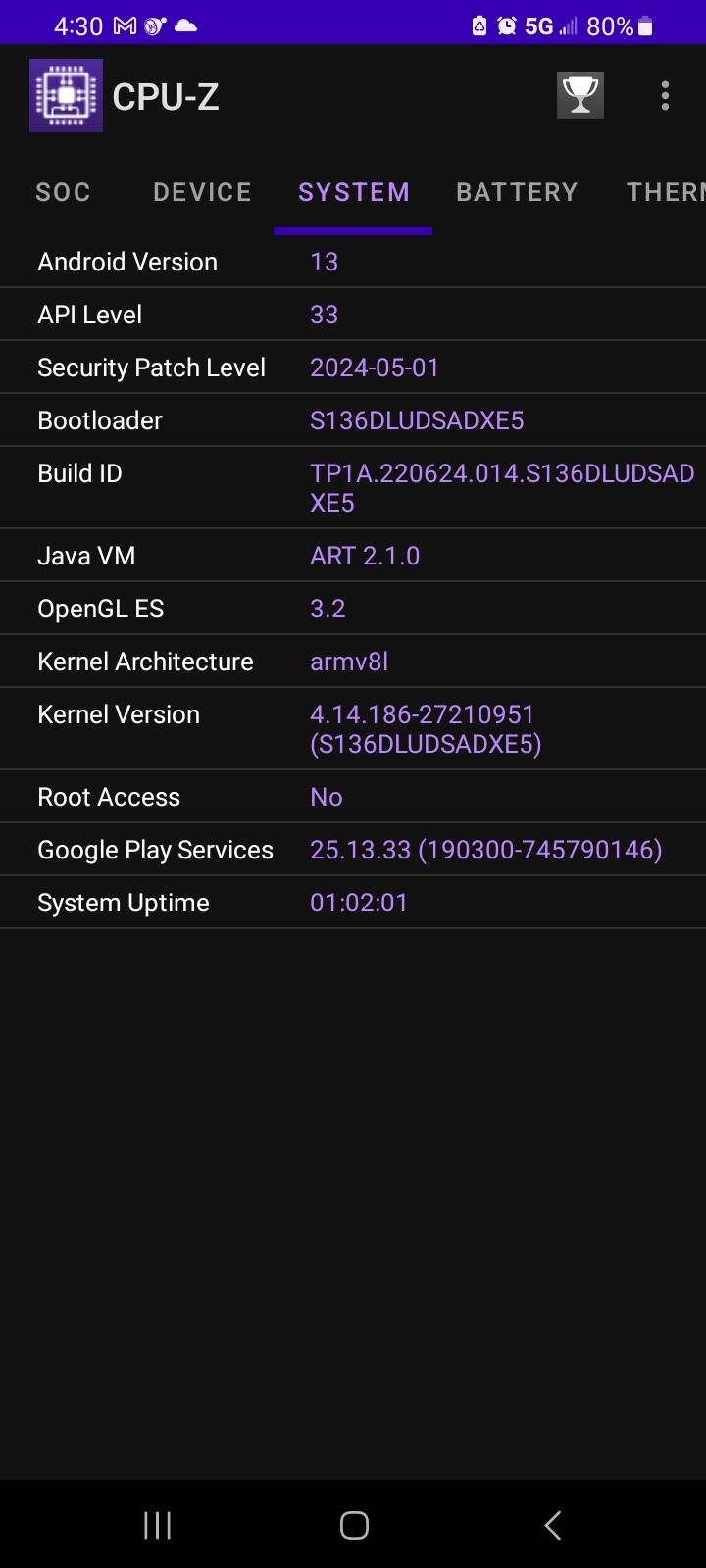Switch to the SOC tab
The height and width of the screenshot is (1568, 706).
tap(64, 192)
